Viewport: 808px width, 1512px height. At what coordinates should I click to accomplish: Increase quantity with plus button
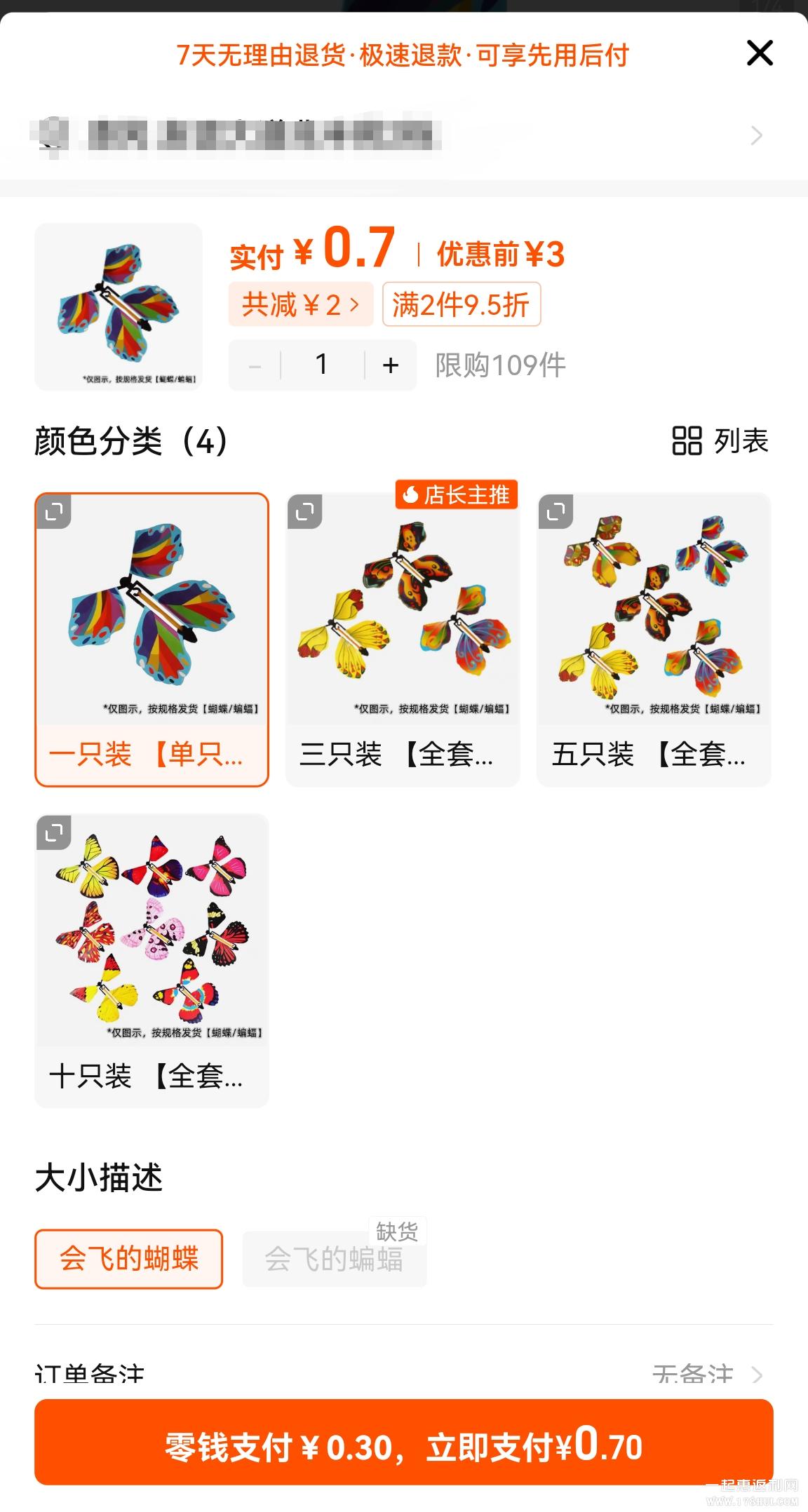pos(391,365)
